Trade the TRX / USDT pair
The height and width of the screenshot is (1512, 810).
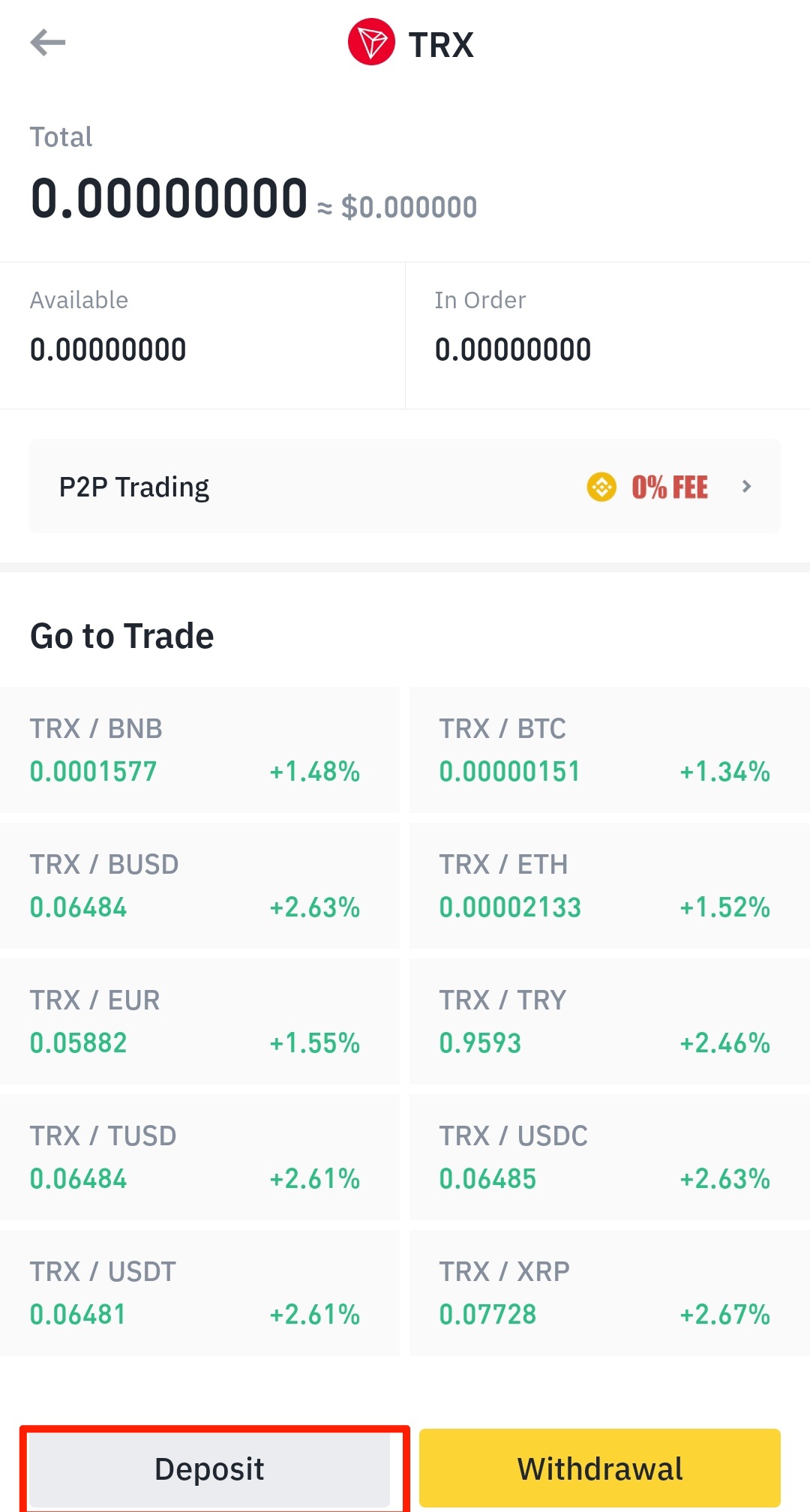[199, 1292]
